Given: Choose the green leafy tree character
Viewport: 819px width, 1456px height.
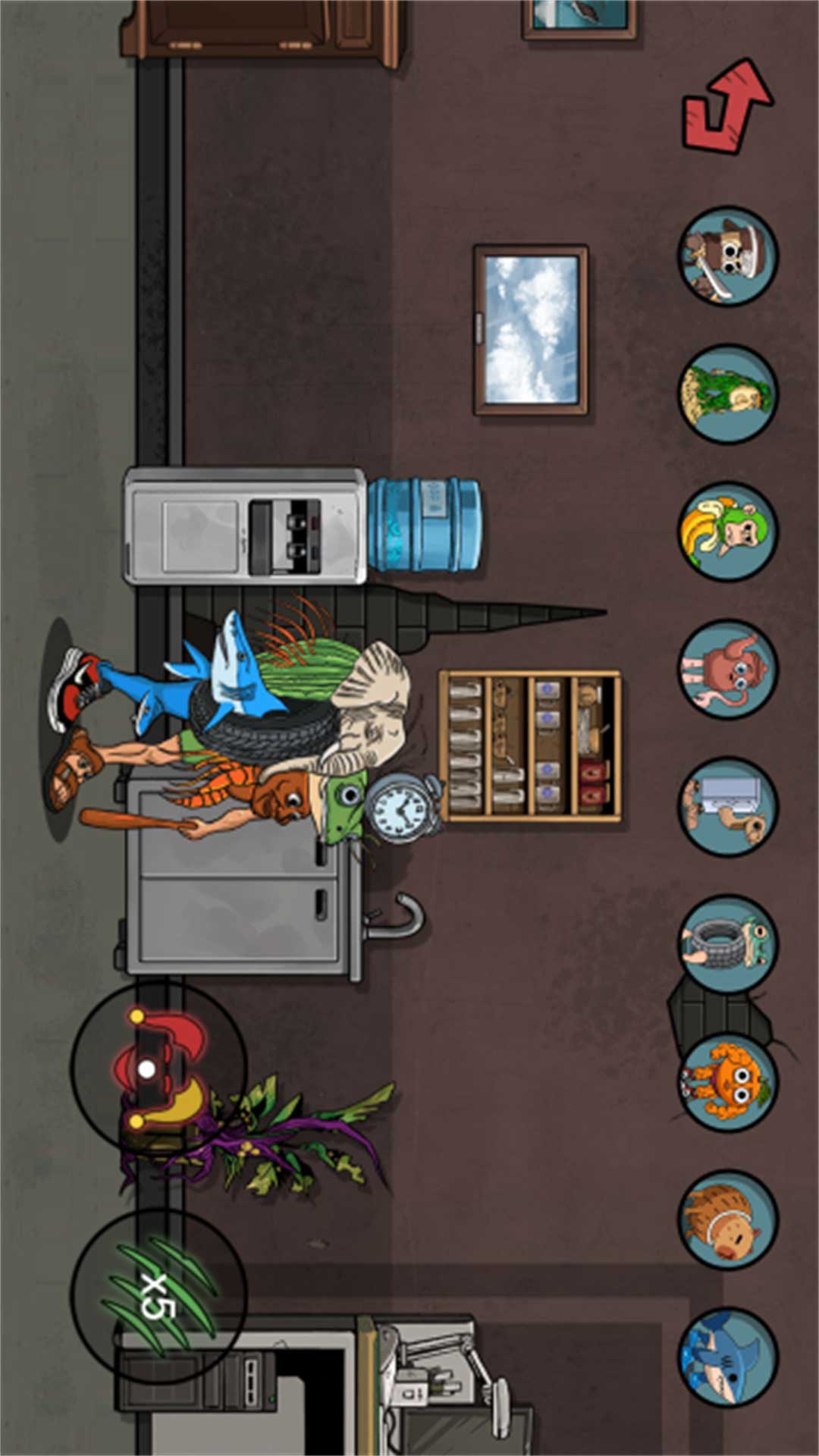Looking at the screenshot, I should tap(727, 394).
